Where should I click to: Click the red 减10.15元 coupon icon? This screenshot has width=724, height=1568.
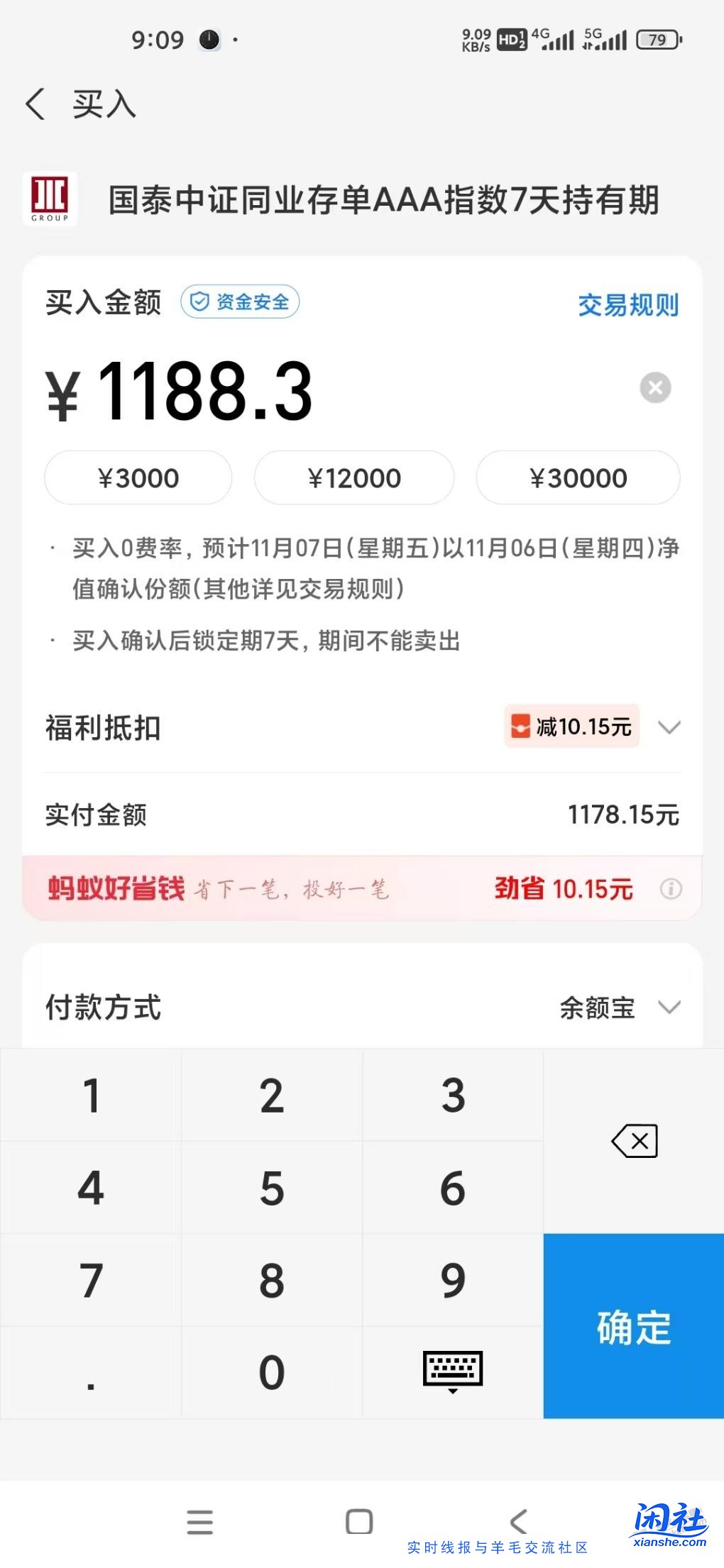[520, 725]
